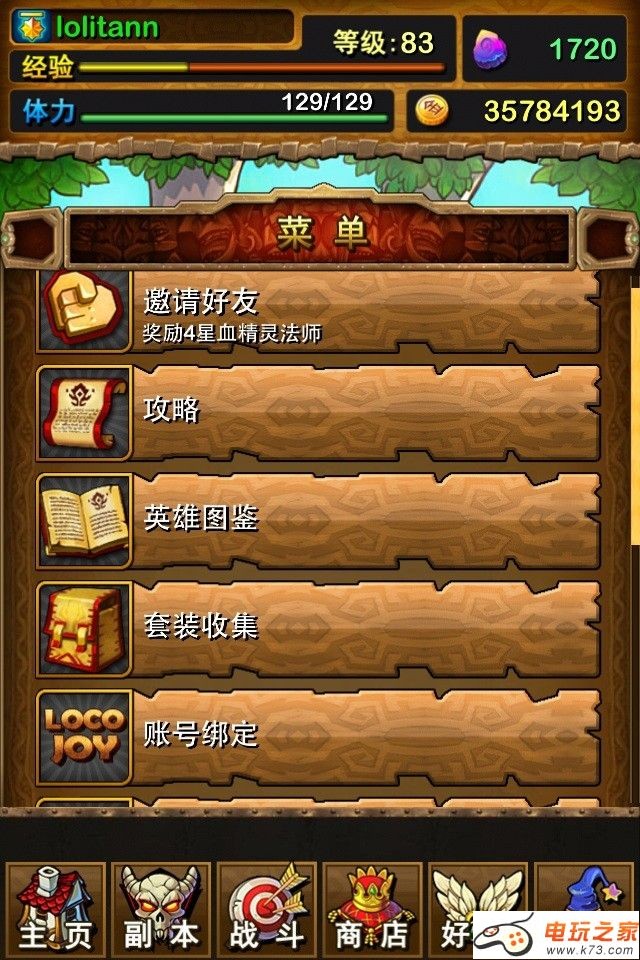Open the 邀请好友 menu entry

click(318, 310)
